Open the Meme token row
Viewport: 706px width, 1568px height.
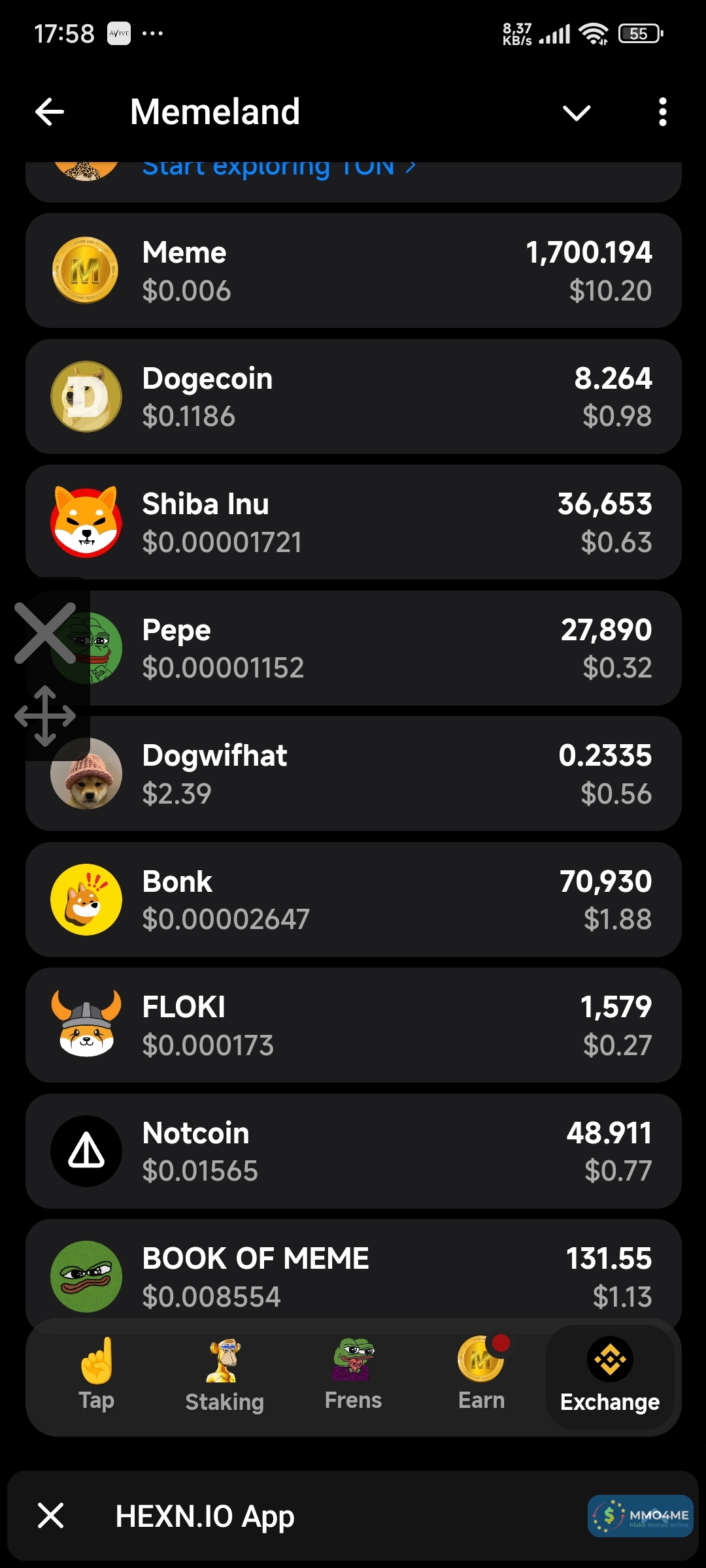click(353, 270)
